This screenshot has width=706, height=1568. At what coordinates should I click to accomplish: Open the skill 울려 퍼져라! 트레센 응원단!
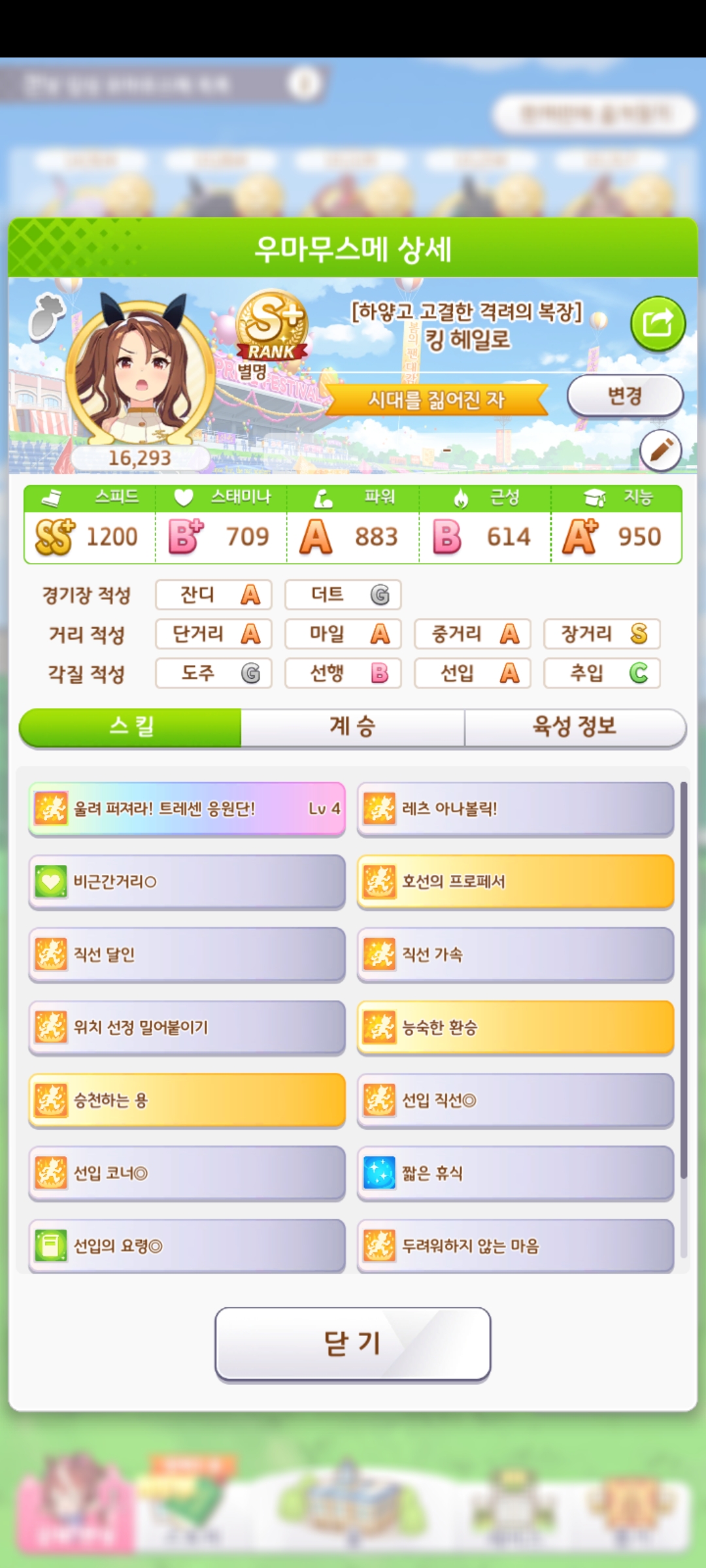point(187,809)
